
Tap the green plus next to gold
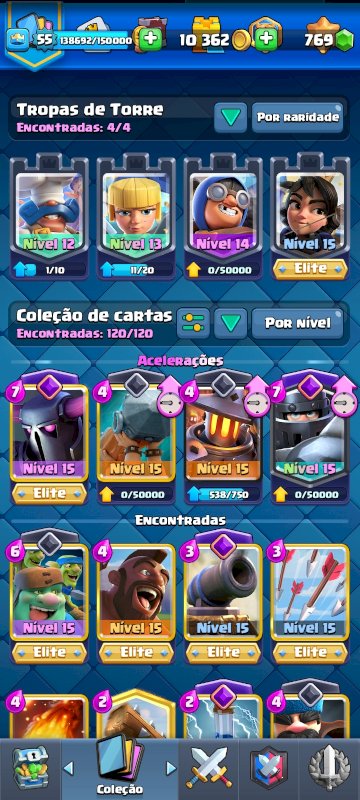(x=266, y=39)
